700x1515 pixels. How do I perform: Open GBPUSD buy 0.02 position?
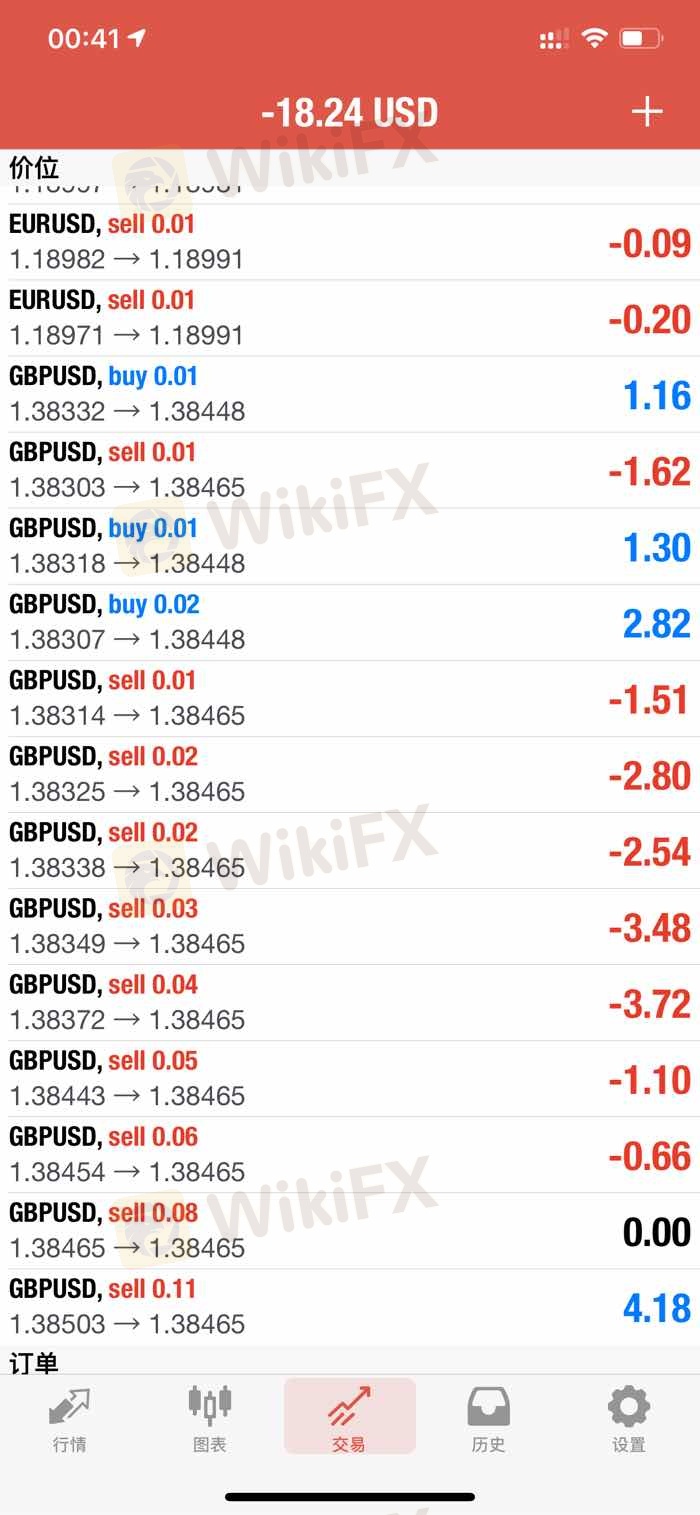350,622
